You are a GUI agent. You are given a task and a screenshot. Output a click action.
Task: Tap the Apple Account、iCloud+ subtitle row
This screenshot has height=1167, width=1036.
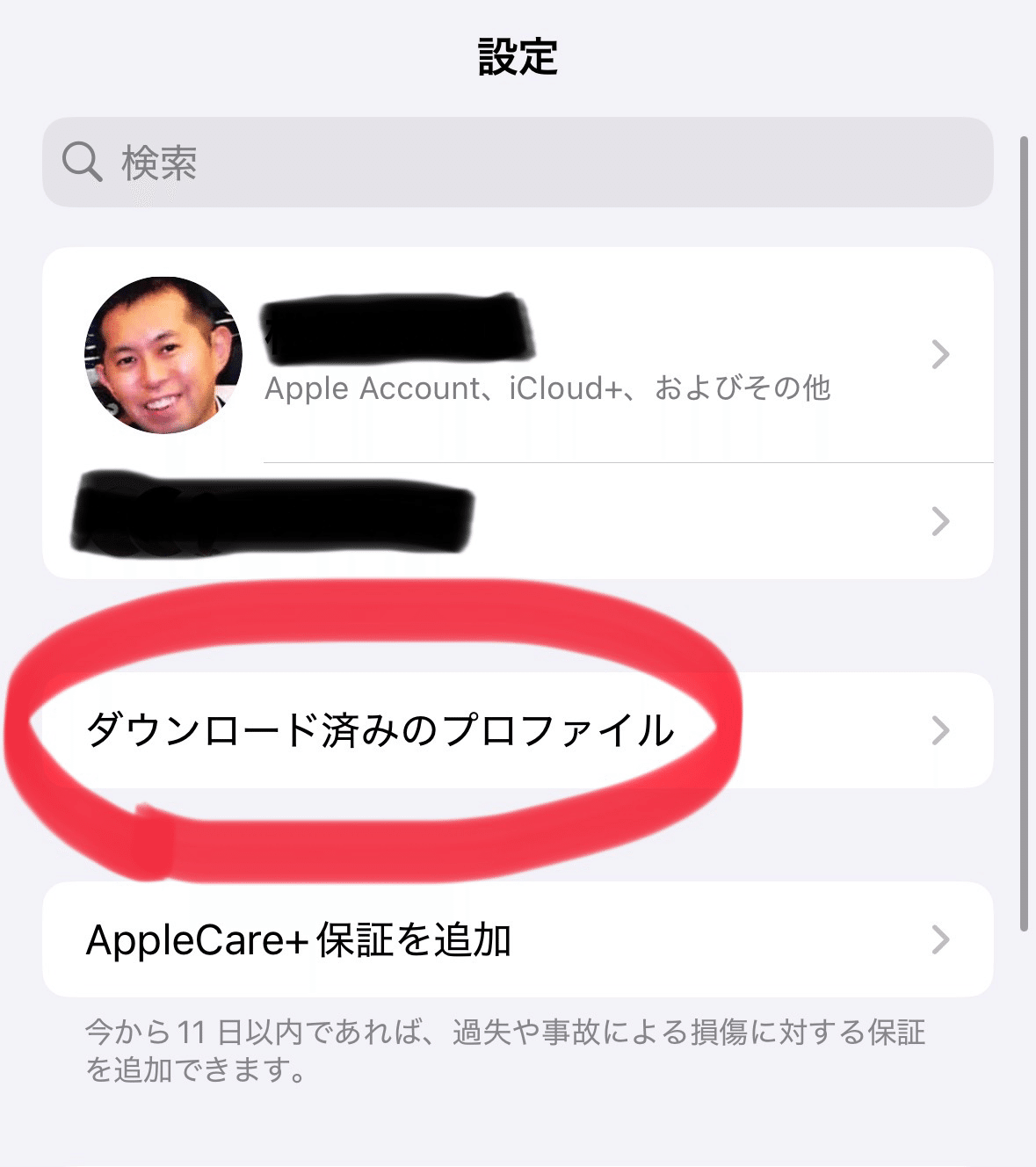(x=552, y=388)
